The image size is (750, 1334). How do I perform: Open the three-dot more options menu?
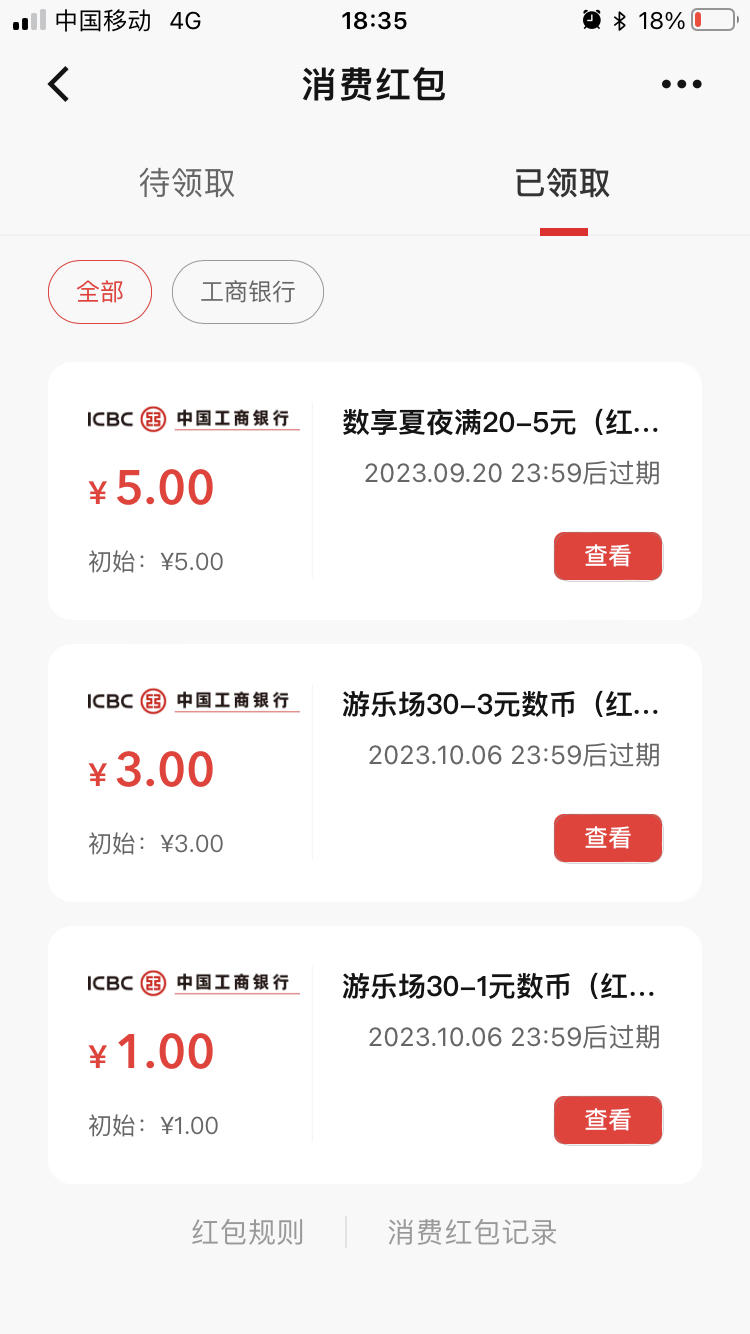[x=682, y=85]
